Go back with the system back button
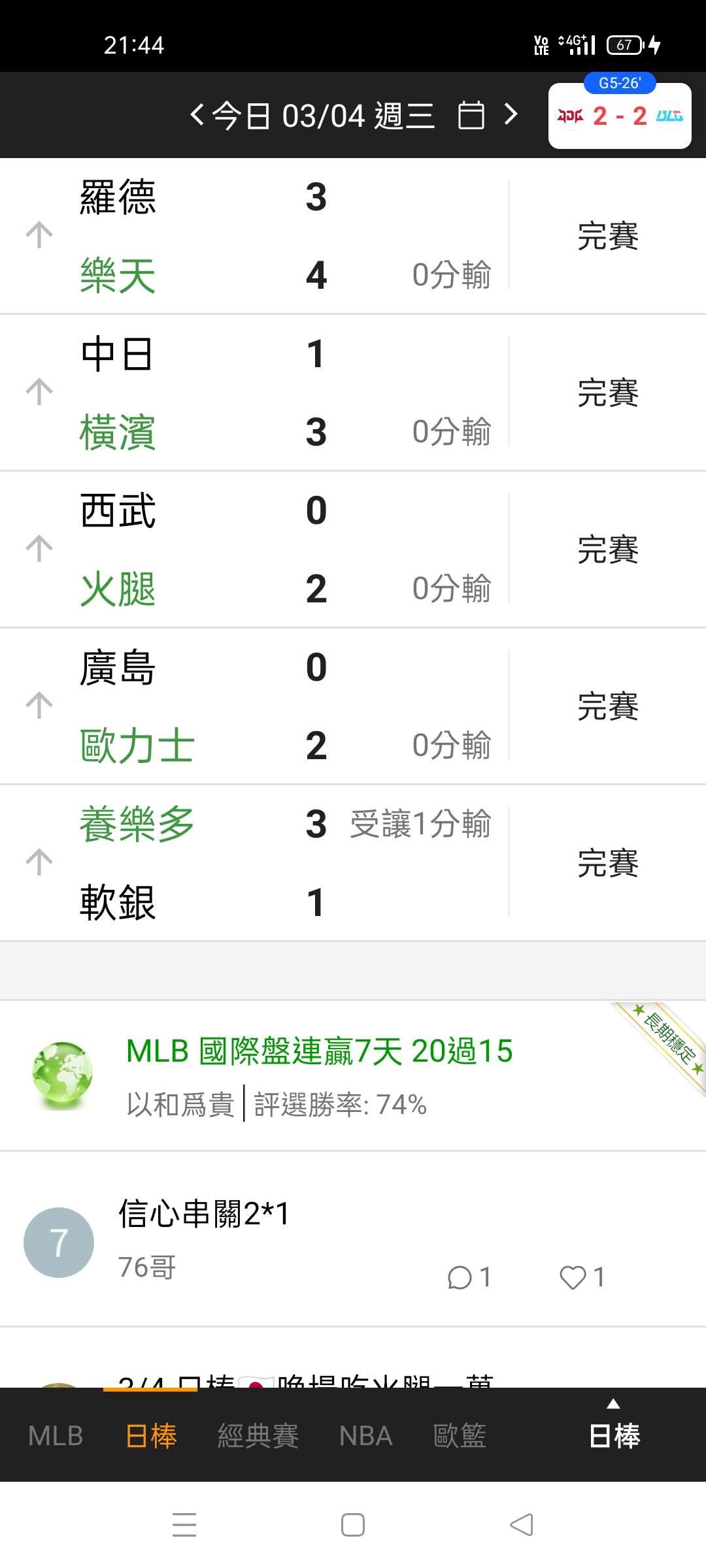 point(522,1525)
